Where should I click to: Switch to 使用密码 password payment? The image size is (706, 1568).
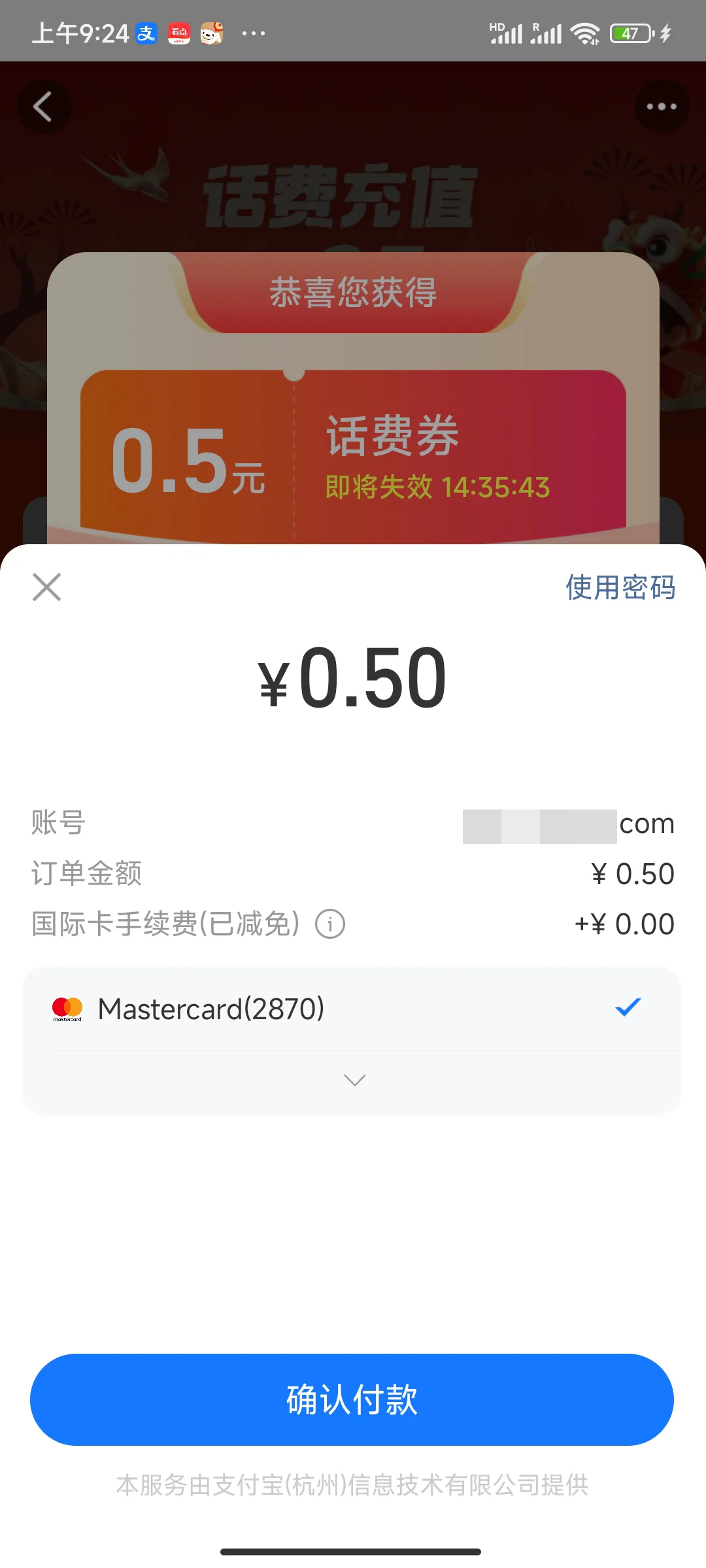pos(620,587)
